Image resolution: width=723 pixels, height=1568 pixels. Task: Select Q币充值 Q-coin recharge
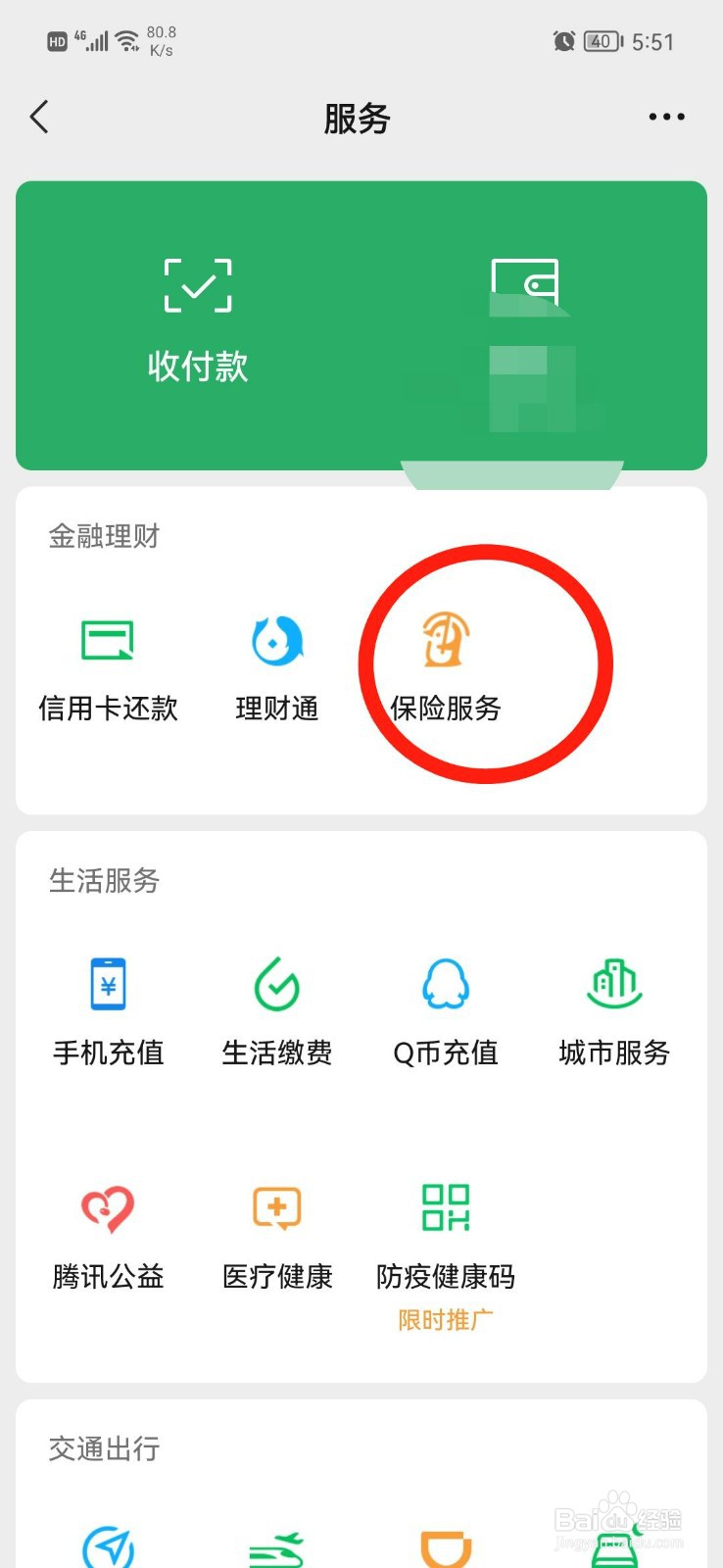click(x=444, y=1009)
